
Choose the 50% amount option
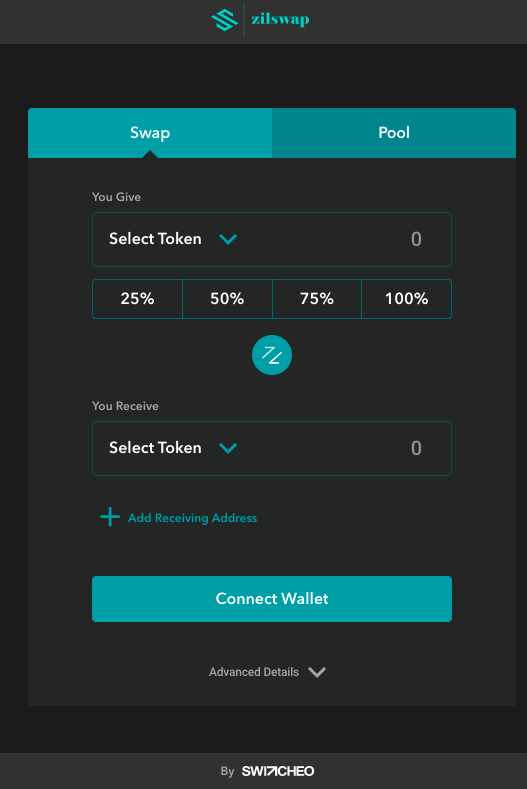coord(227,299)
